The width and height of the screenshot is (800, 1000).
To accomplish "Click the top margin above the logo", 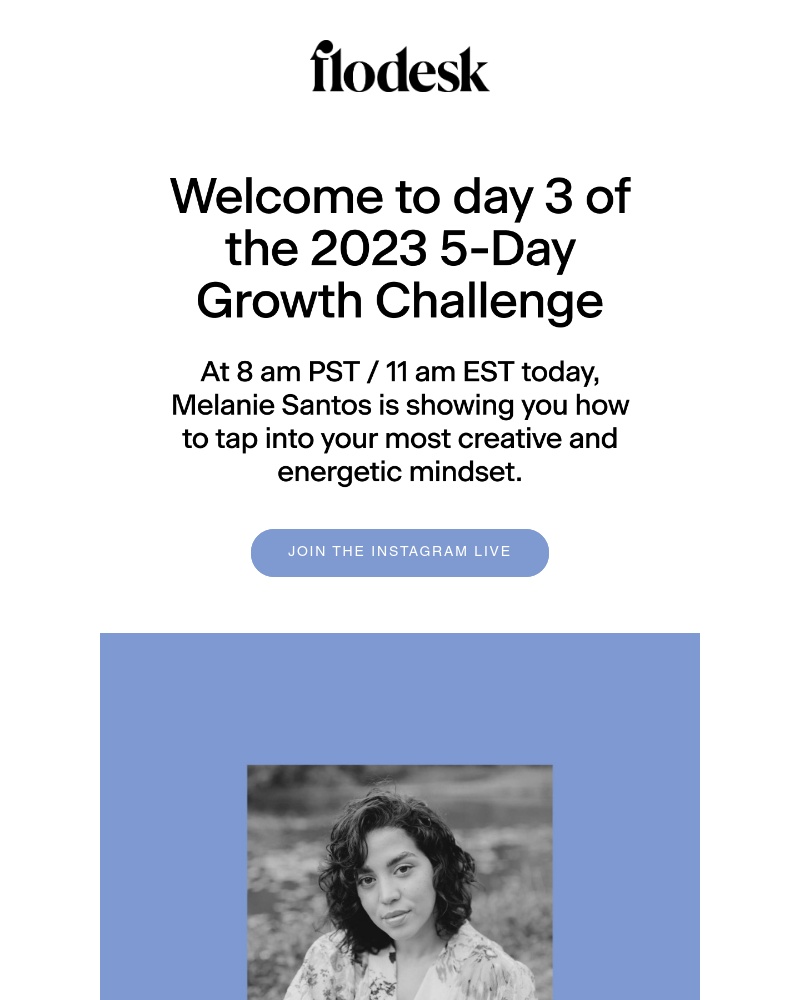I will coord(400,15).
